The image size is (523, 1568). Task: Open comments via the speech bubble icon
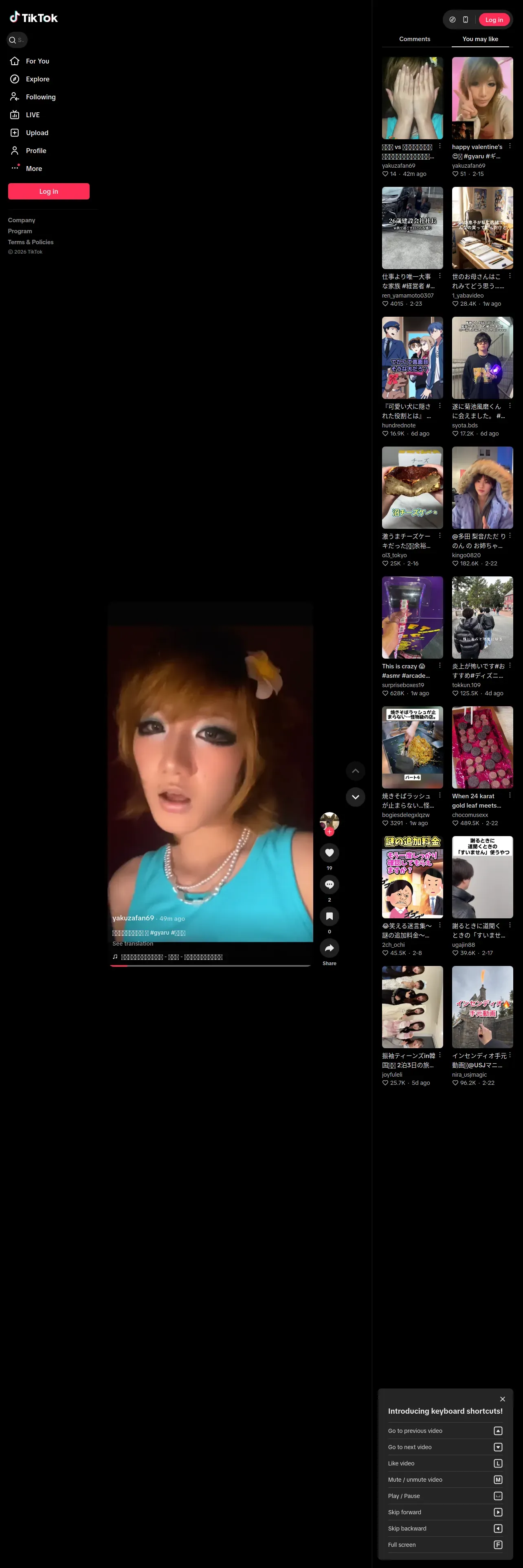click(330, 884)
